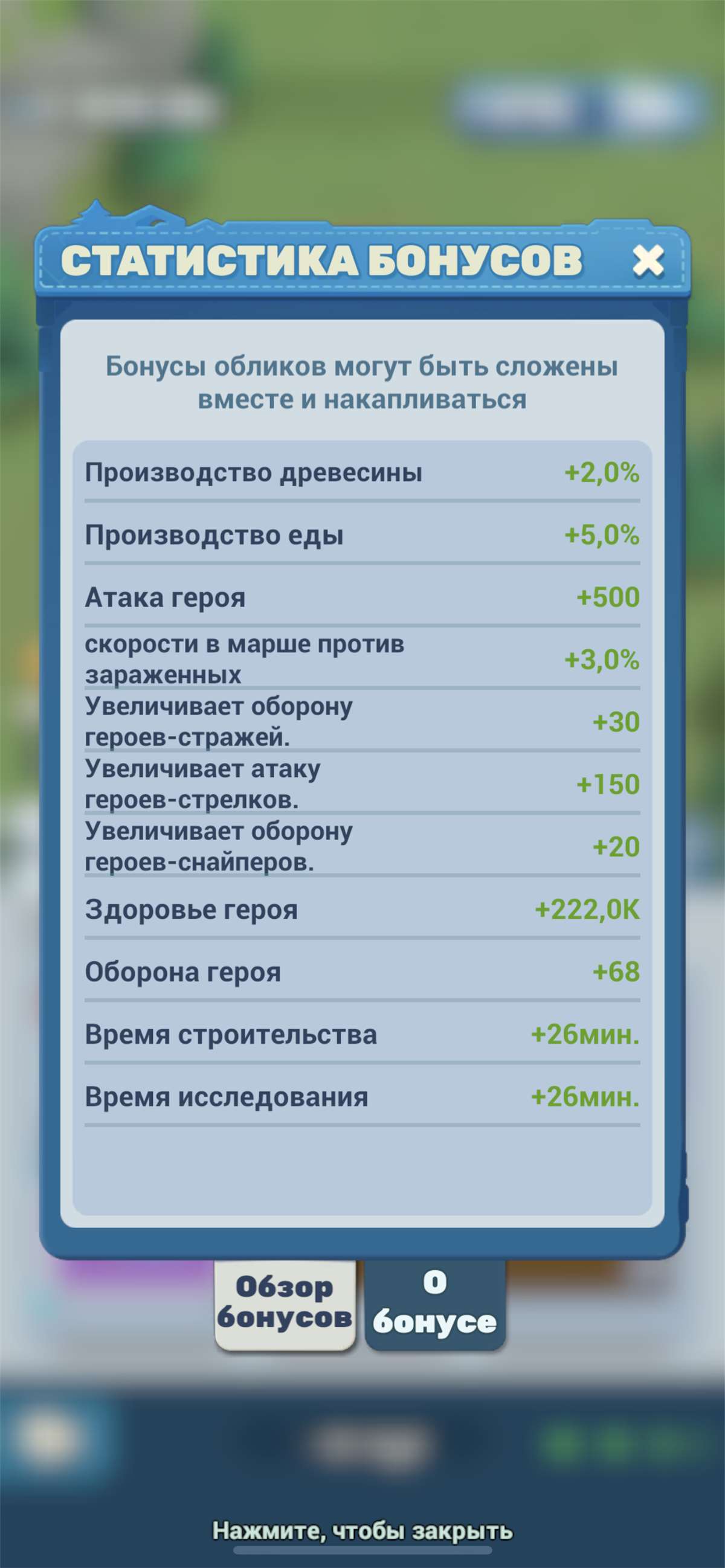
Task: Tap the Атака героя +500 entry
Action: [362, 599]
